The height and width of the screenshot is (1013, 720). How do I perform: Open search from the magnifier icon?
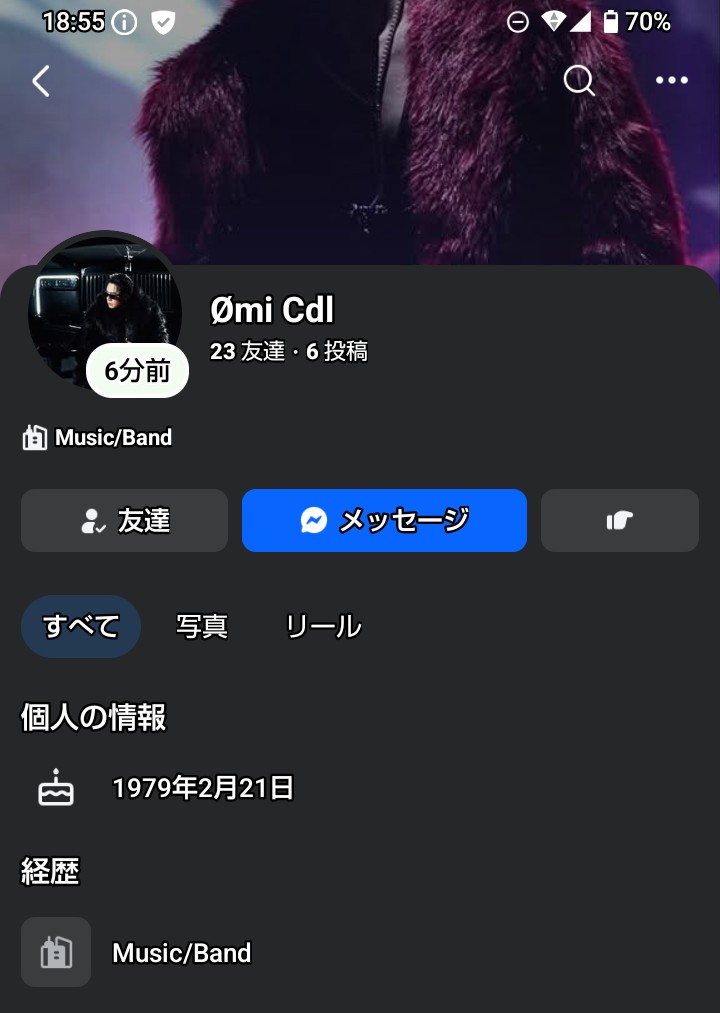point(579,81)
